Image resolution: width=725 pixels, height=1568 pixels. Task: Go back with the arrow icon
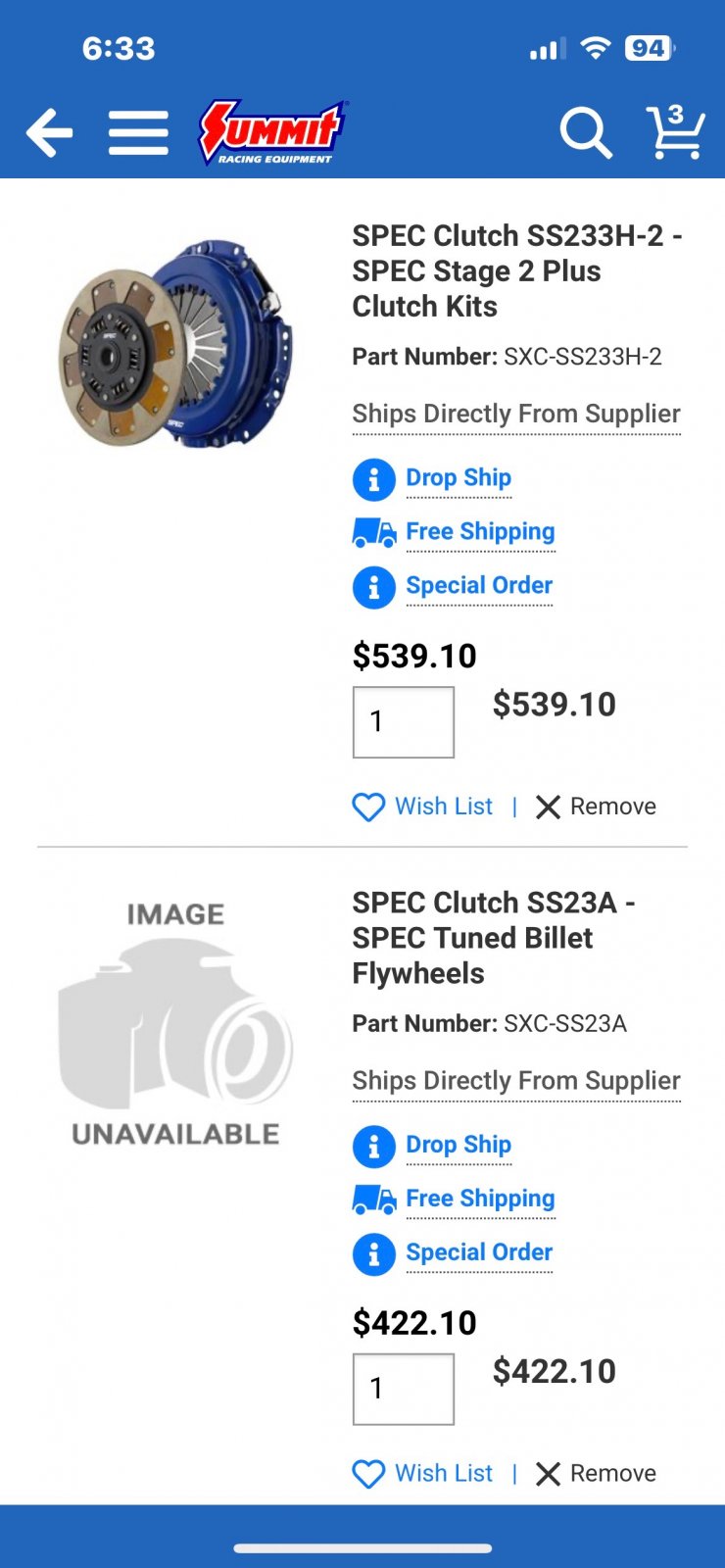pos(50,132)
